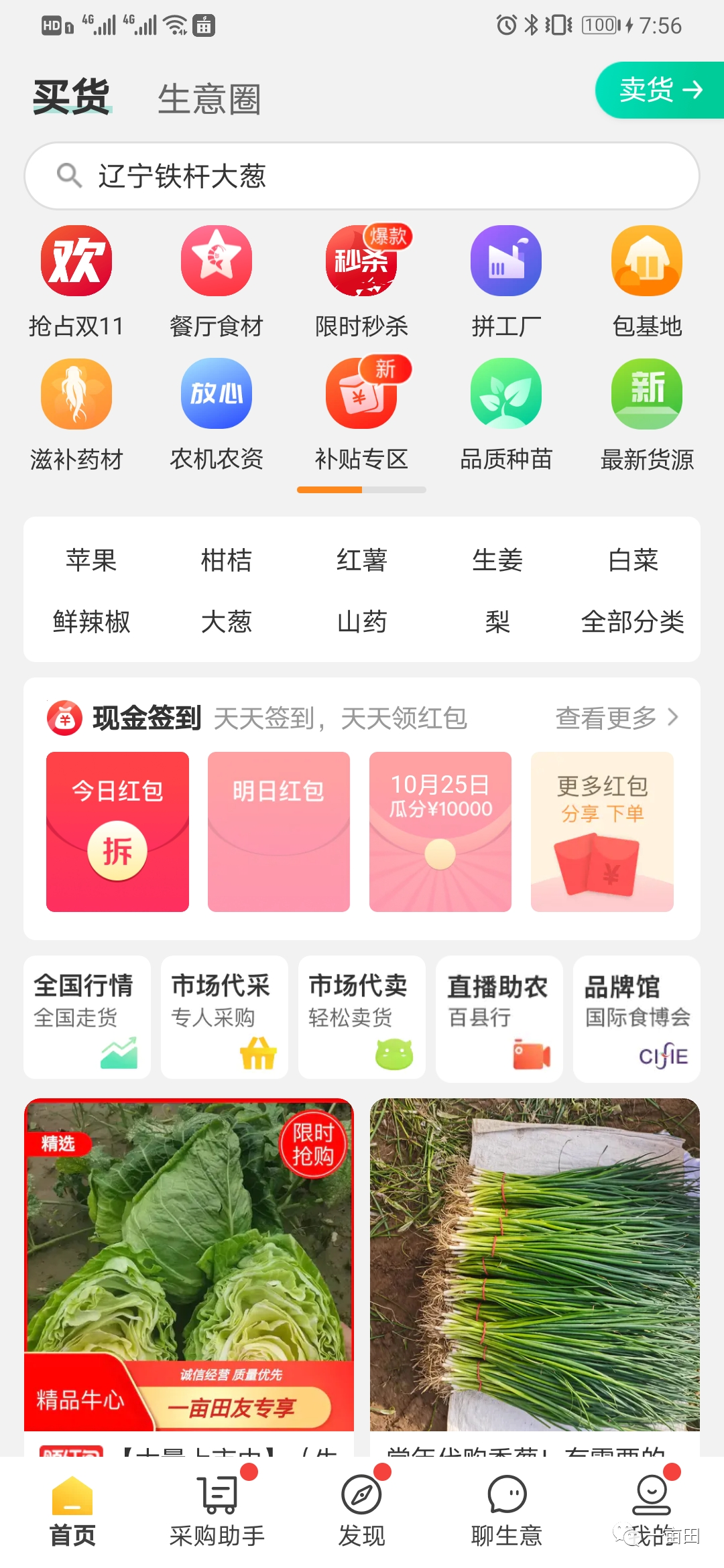Tap 查看更多 for cash sign-in
The height and width of the screenshot is (1568, 724).
tap(617, 718)
